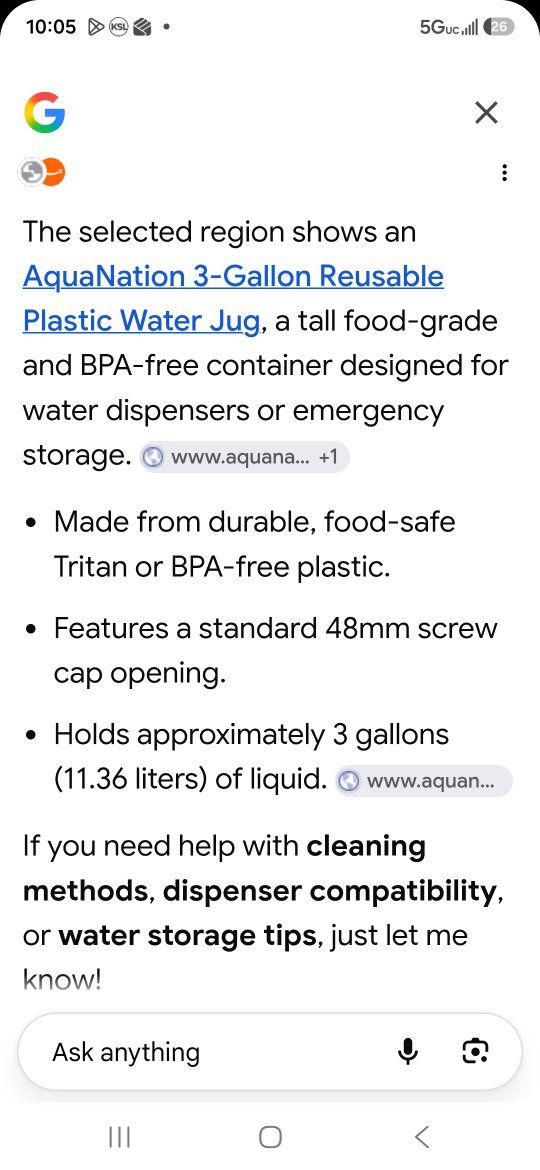Image resolution: width=540 pixels, height=1170 pixels.
Task: Go to the home screen
Action: 270,1136
